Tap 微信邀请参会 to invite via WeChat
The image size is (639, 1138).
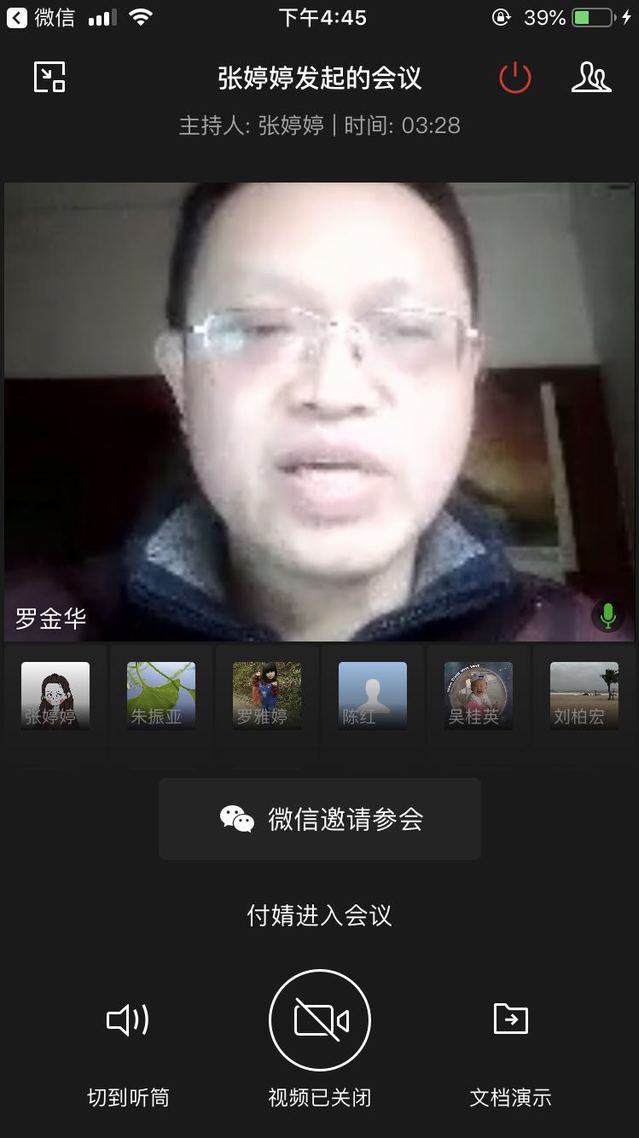[x=320, y=819]
